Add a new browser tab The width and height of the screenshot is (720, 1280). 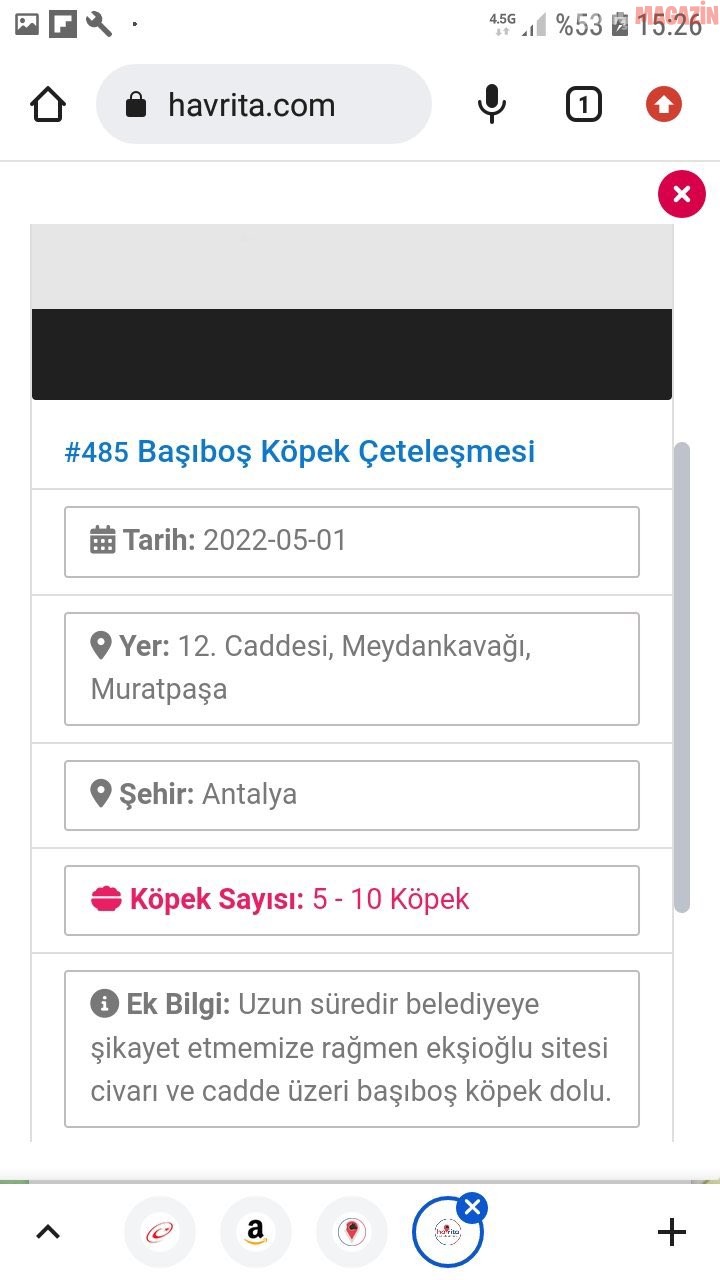672,1232
